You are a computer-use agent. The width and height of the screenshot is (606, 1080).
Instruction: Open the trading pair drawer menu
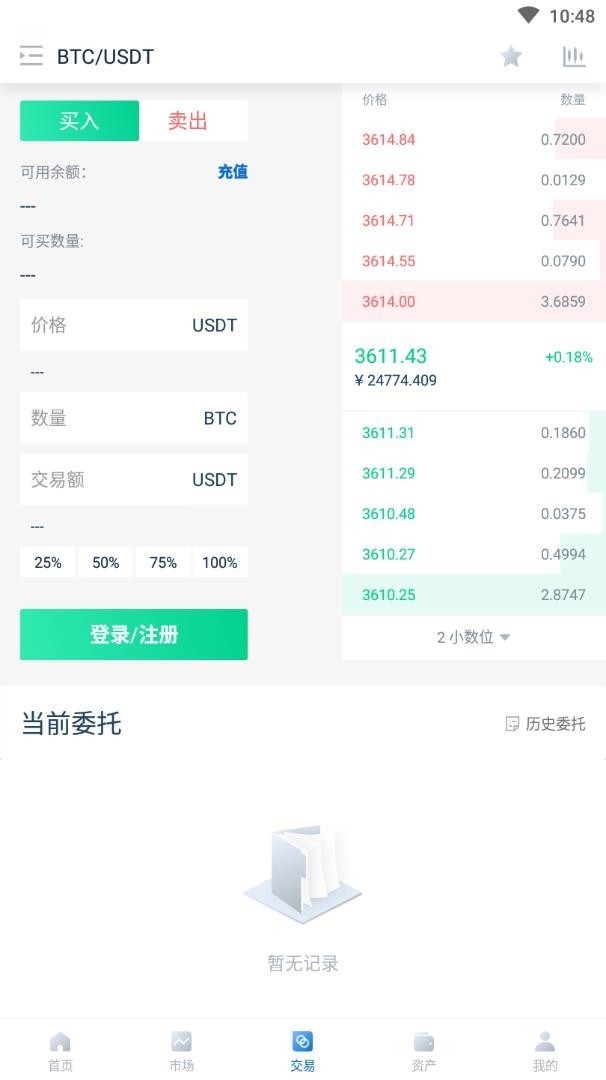31,56
